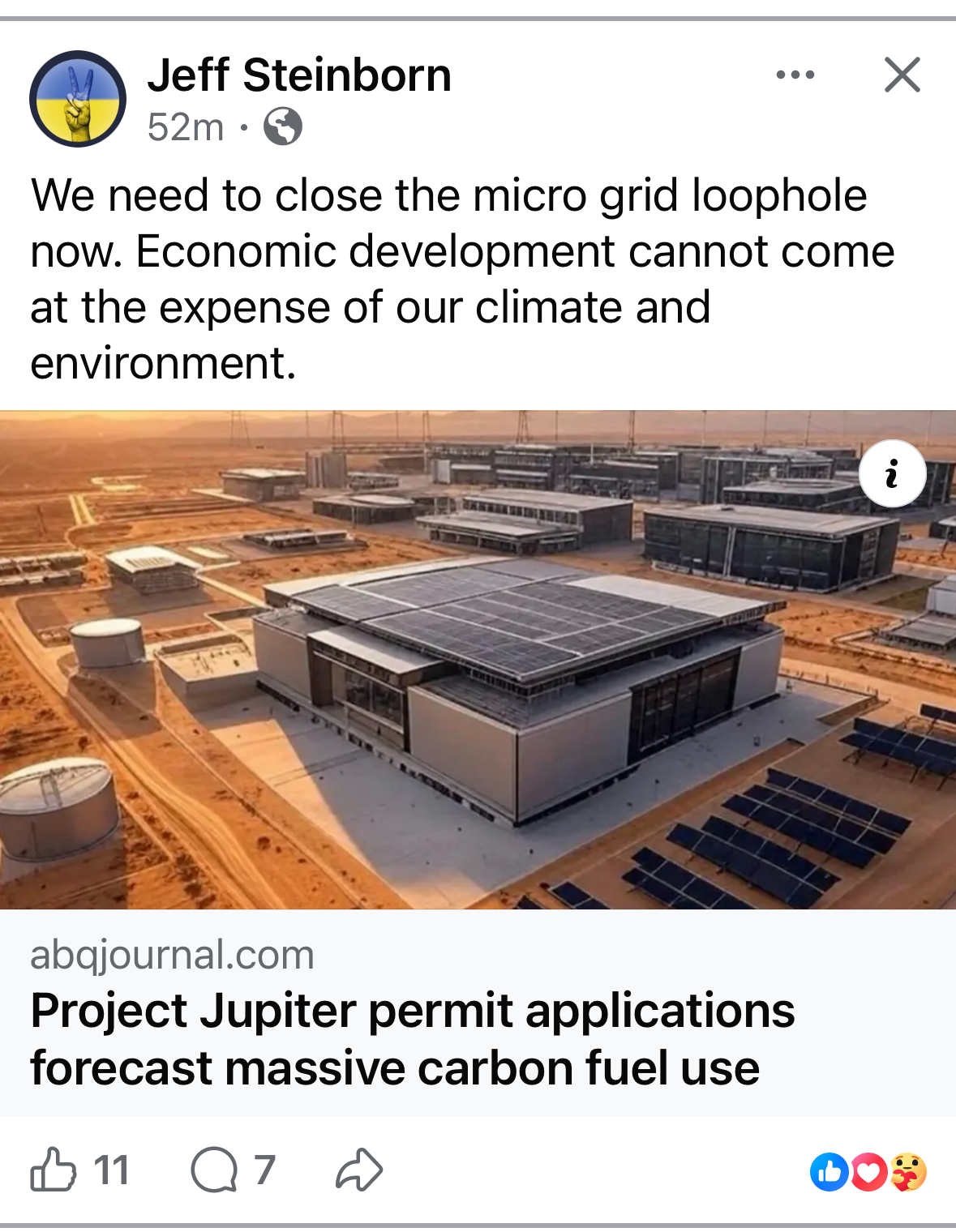Viewport: 956px width, 1232px height.
Task: Open the info icon on the article image
Action: (892, 473)
